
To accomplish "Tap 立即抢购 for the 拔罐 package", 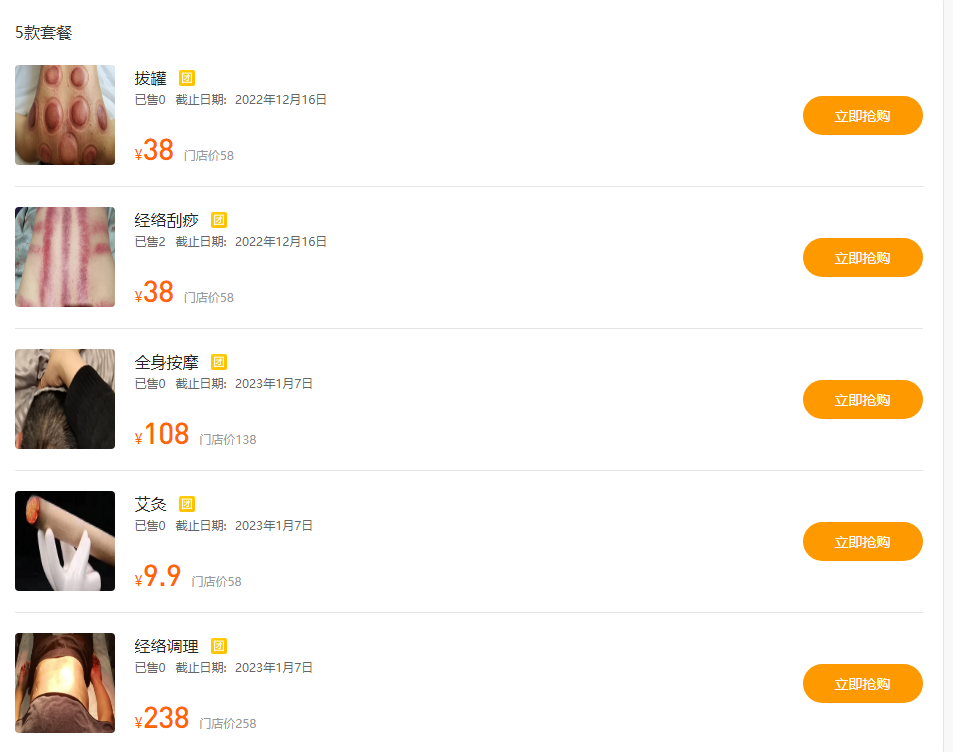I will [x=862, y=116].
